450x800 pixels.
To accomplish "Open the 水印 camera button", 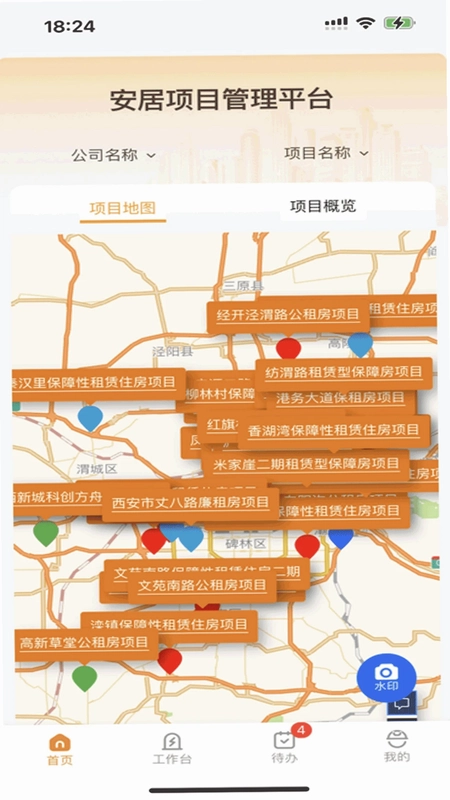I will pyautogui.click(x=386, y=677).
